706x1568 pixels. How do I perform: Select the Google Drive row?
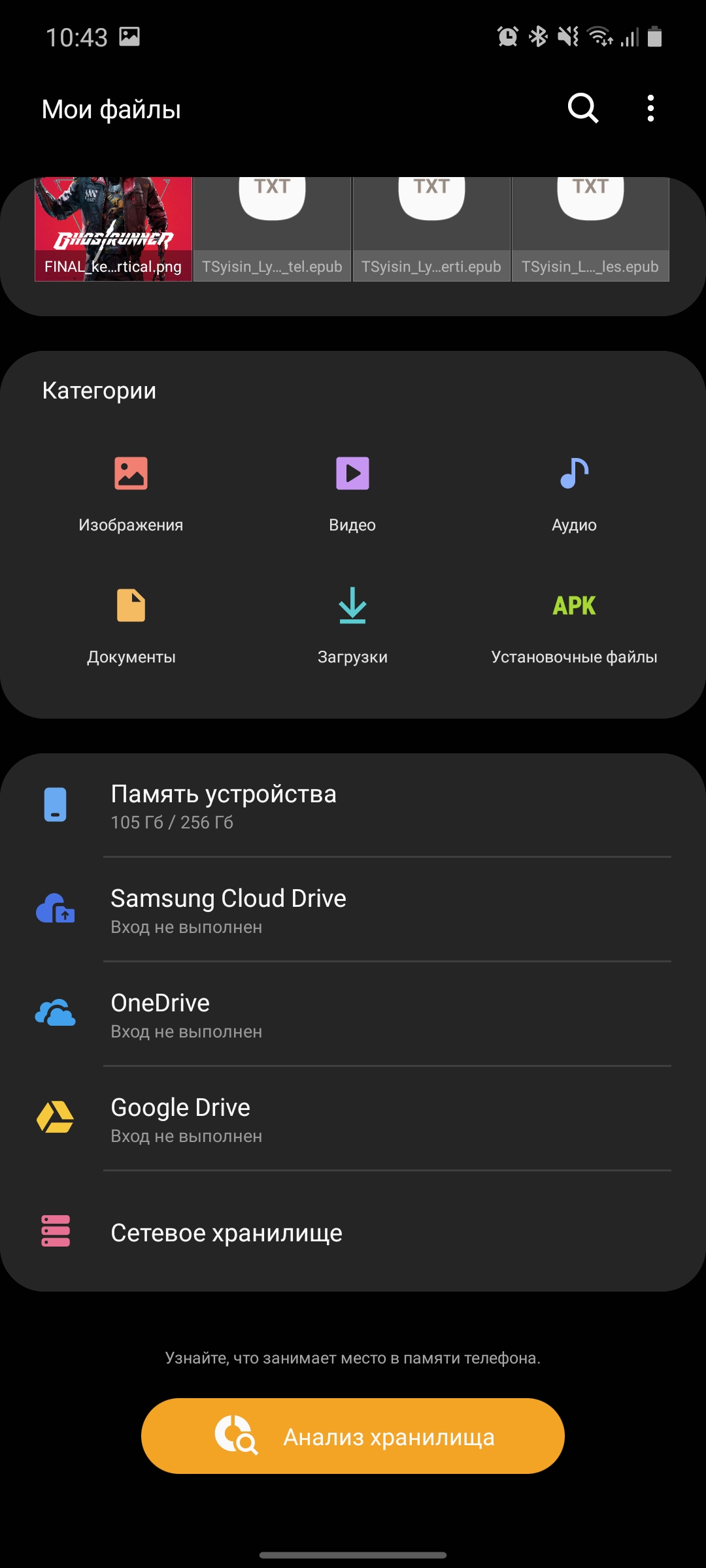(353, 1119)
